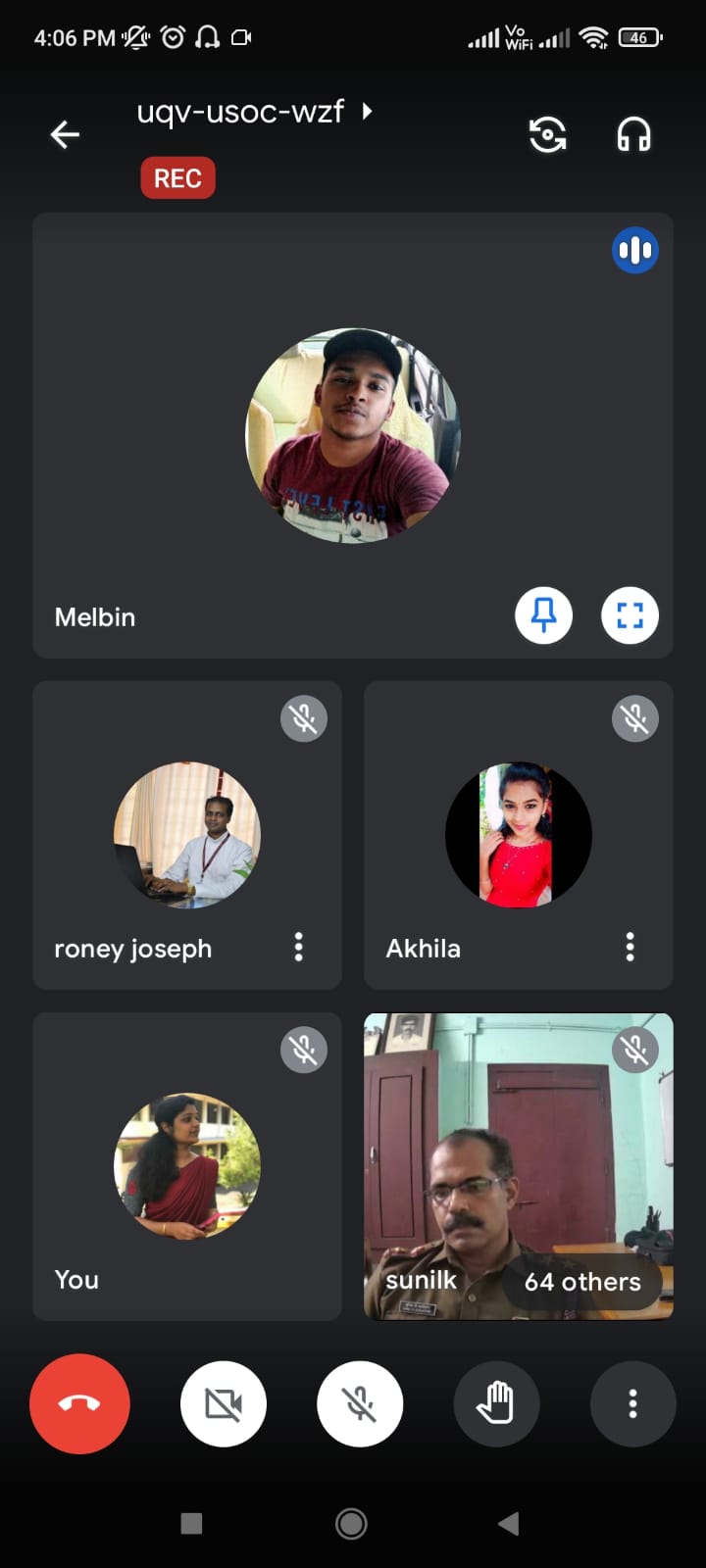The height and width of the screenshot is (1568, 706).
Task: View the 64 others in the call
Action: click(582, 1282)
